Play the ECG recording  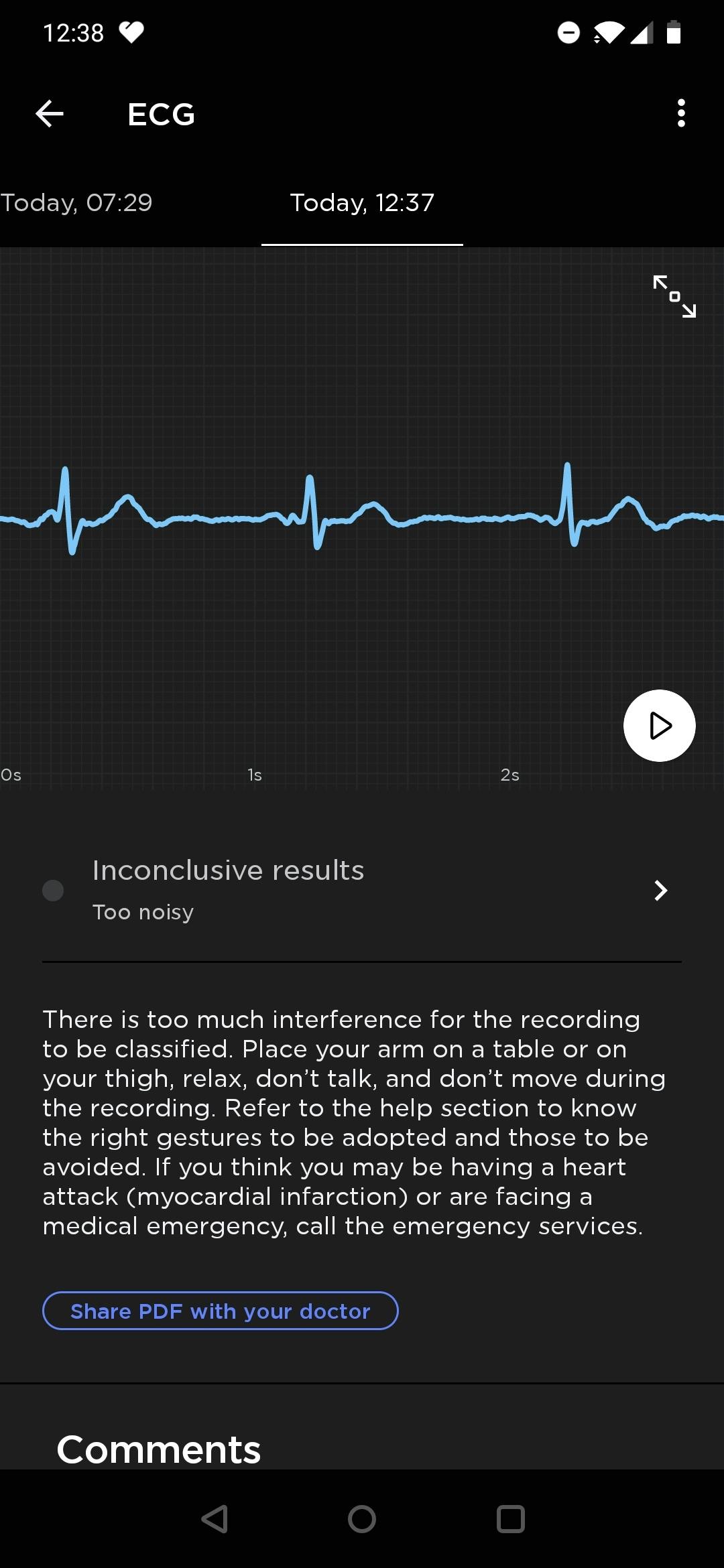coord(659,726)
